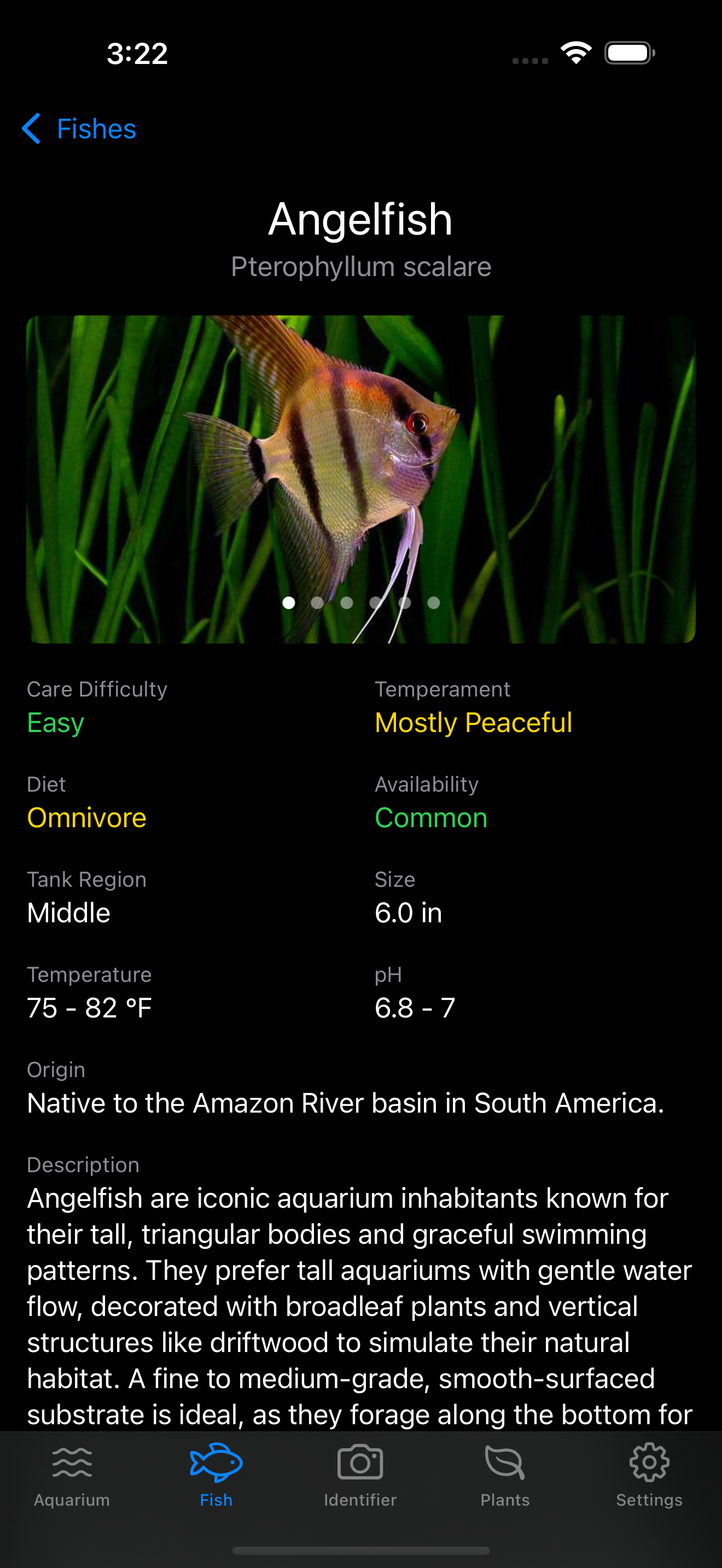Select the fourth carousel page dot

[376, 602]
